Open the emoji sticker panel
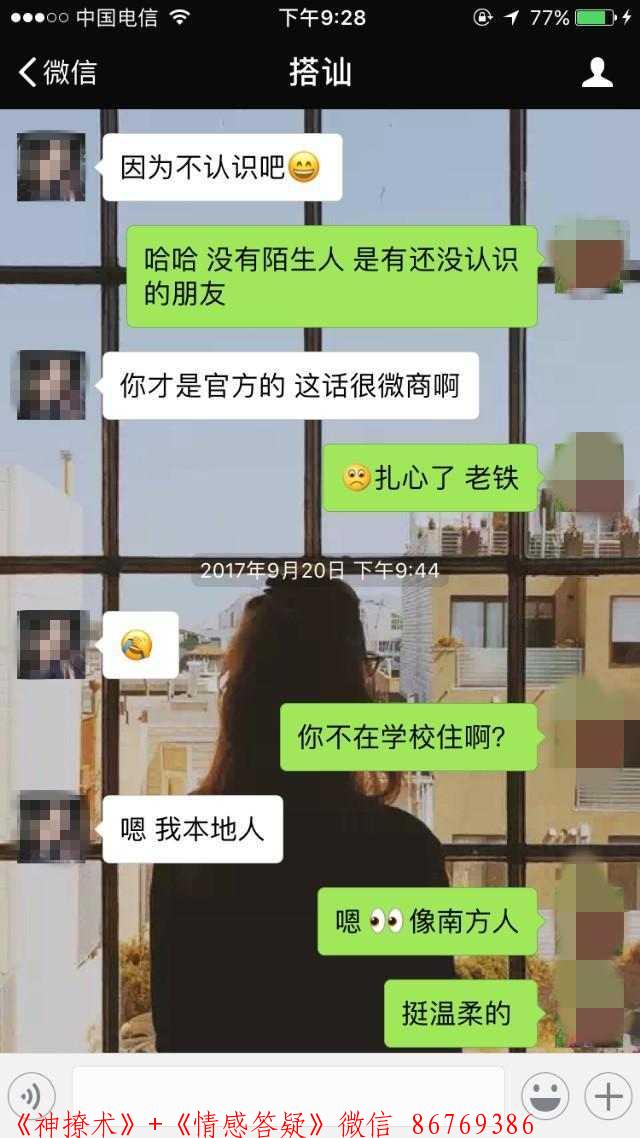Viewport: 640px width, 1138px height. coord(545,1094)
